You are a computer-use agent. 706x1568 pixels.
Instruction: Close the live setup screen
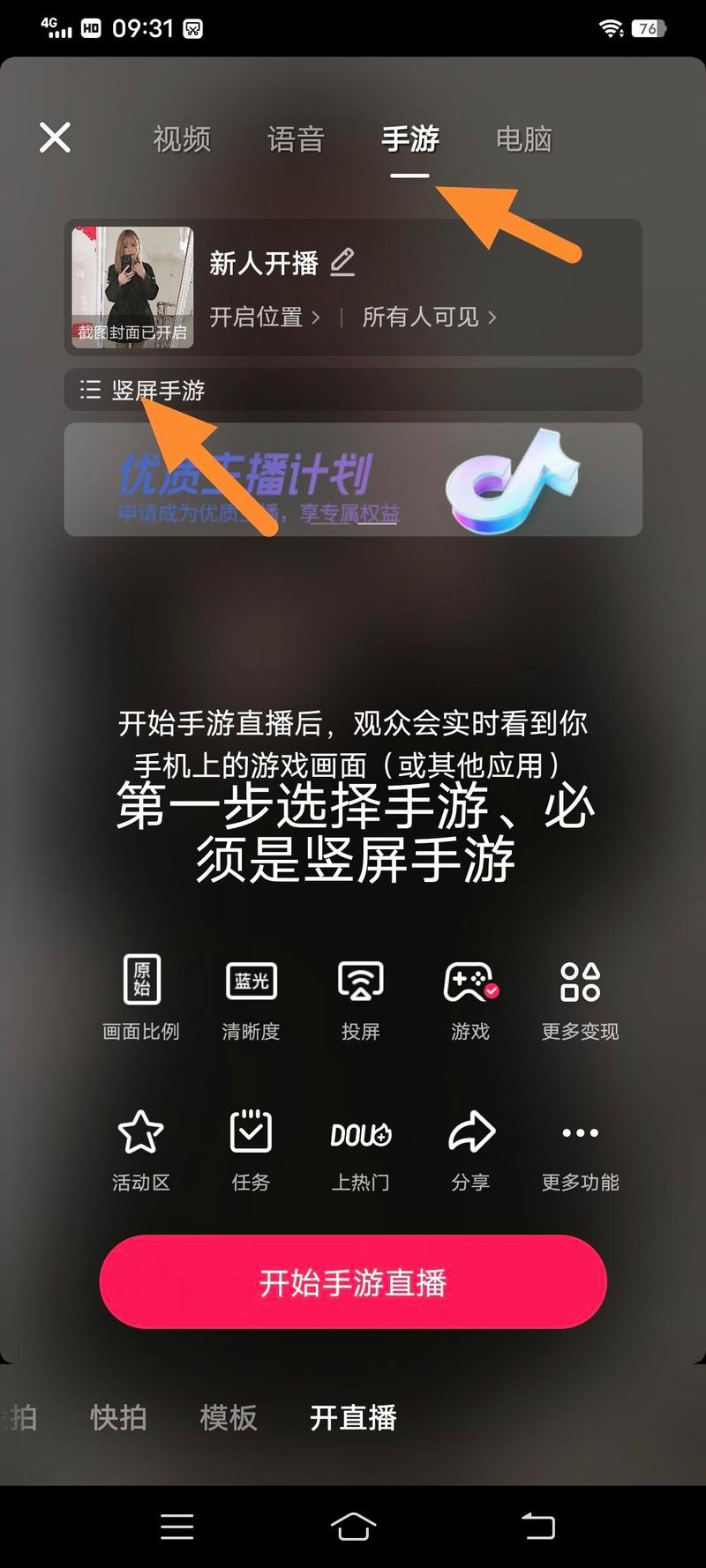(x=55, y=137)
